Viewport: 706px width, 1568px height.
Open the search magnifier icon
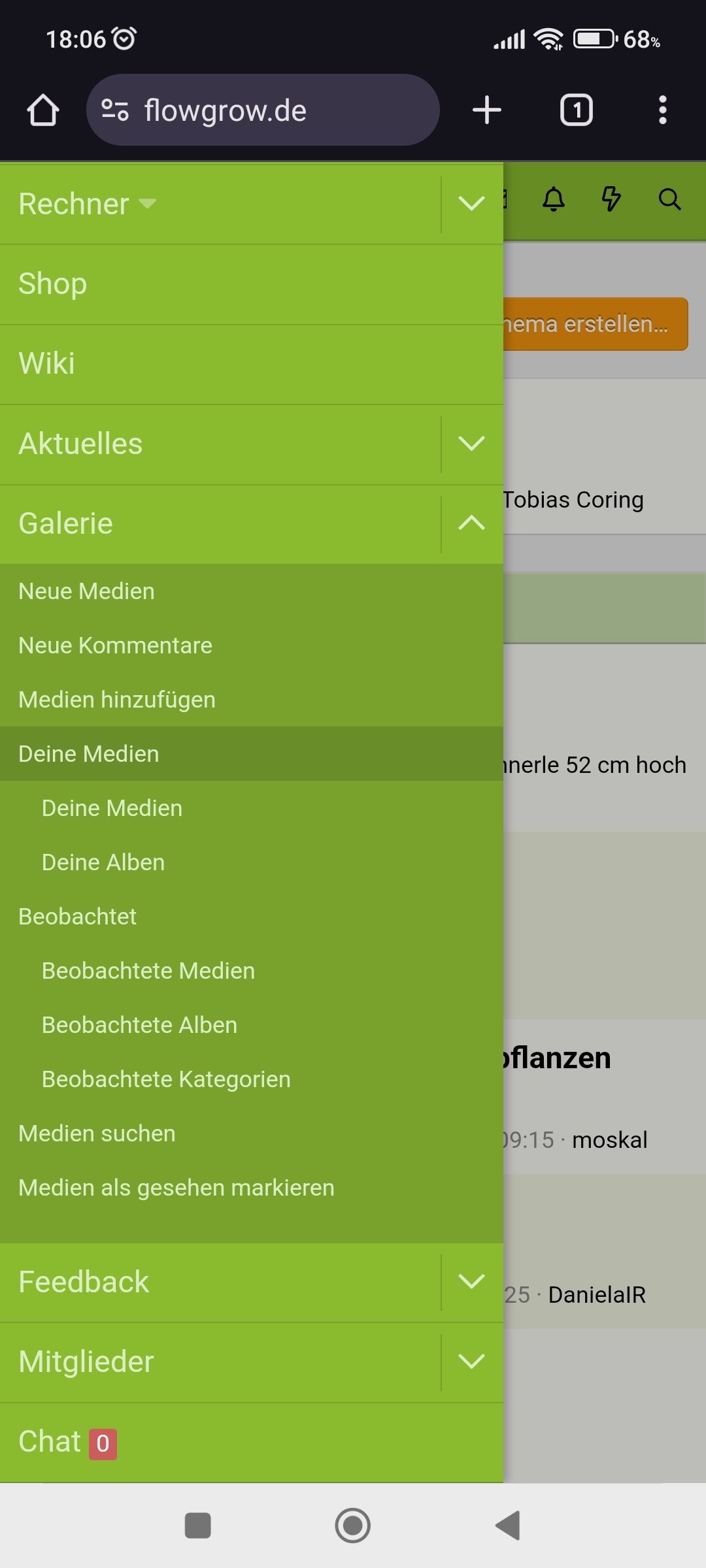point(669,199)
